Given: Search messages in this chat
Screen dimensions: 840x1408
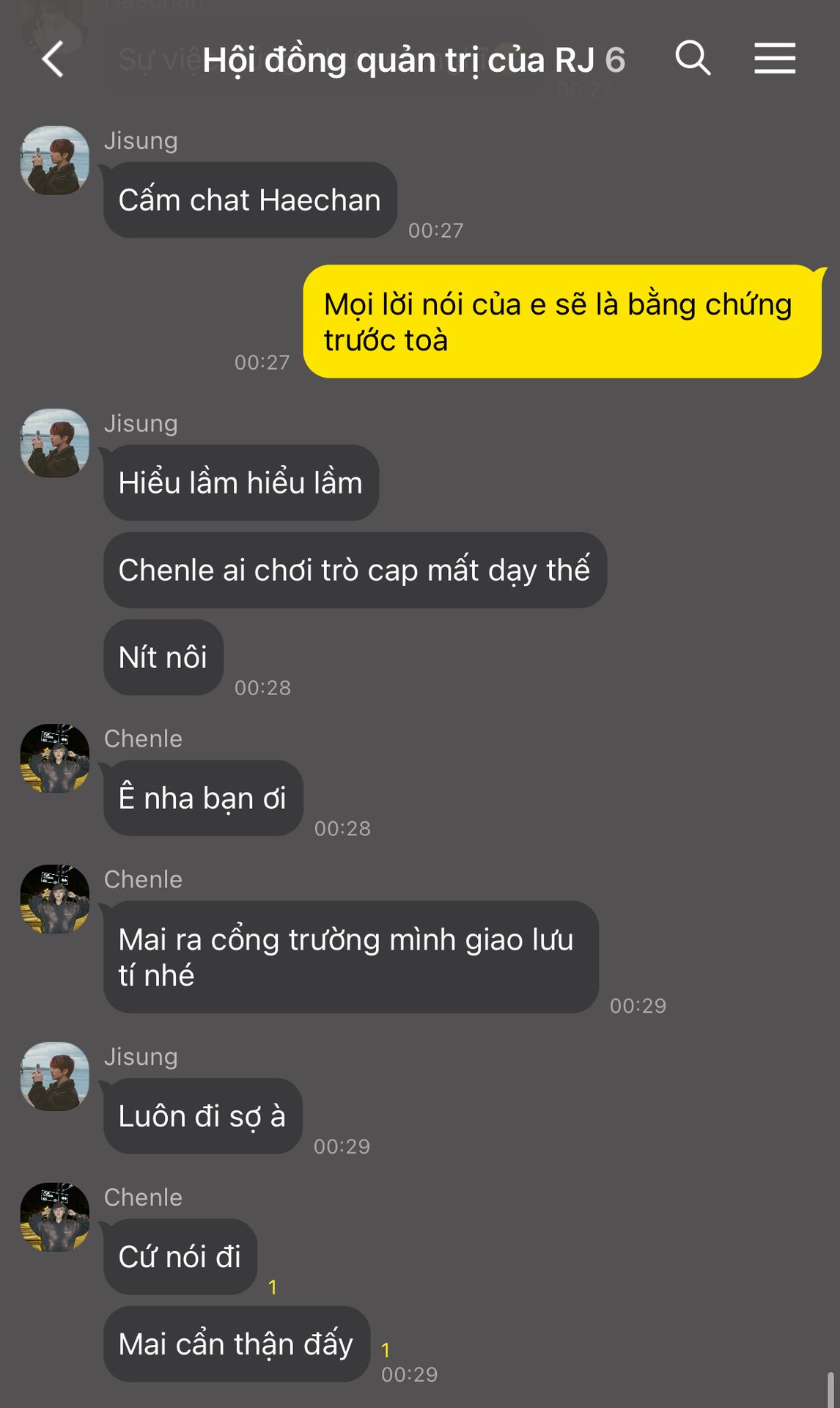Looking at the screenshot, I should [x=693, y=58].
